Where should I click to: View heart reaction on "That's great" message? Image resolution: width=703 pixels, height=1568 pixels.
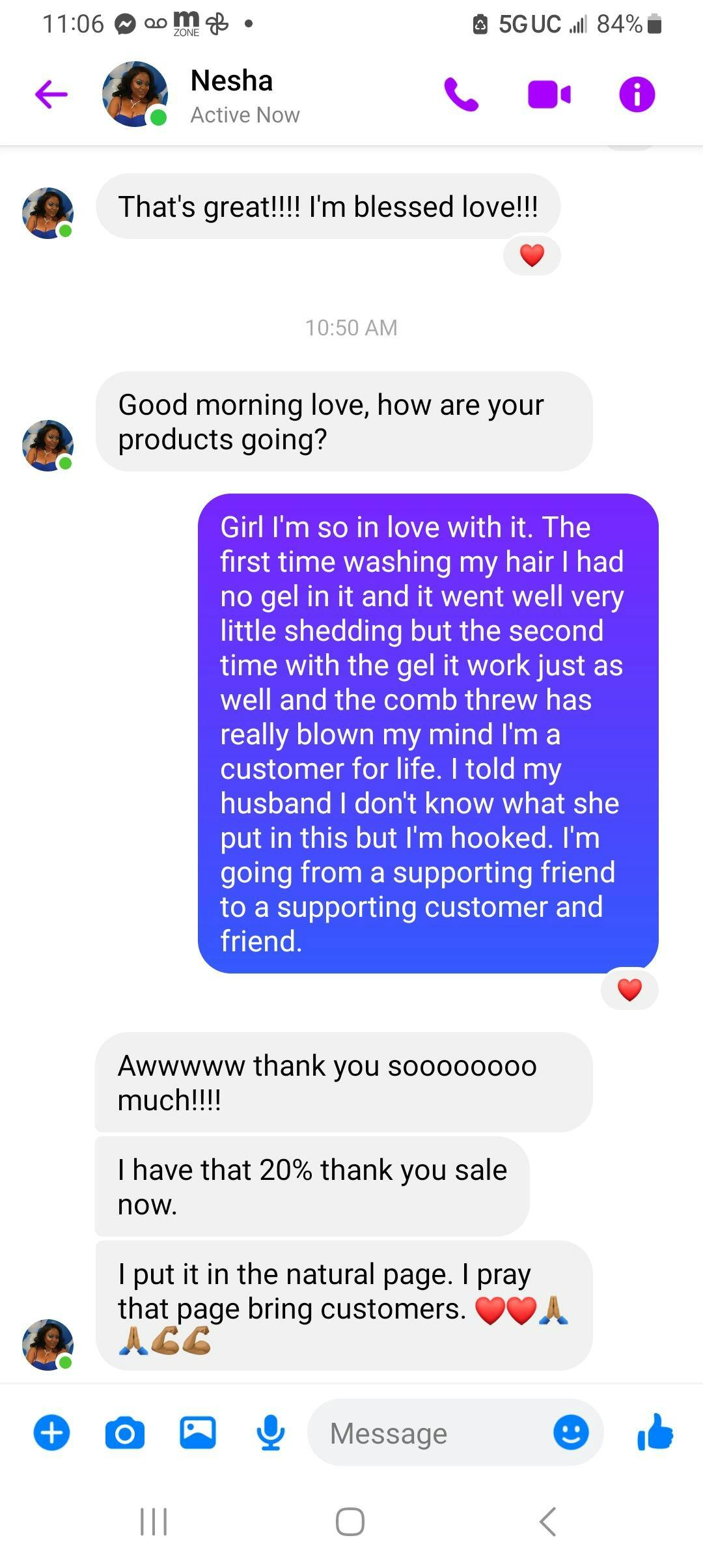pyautogui.click(x=532, y=255)
